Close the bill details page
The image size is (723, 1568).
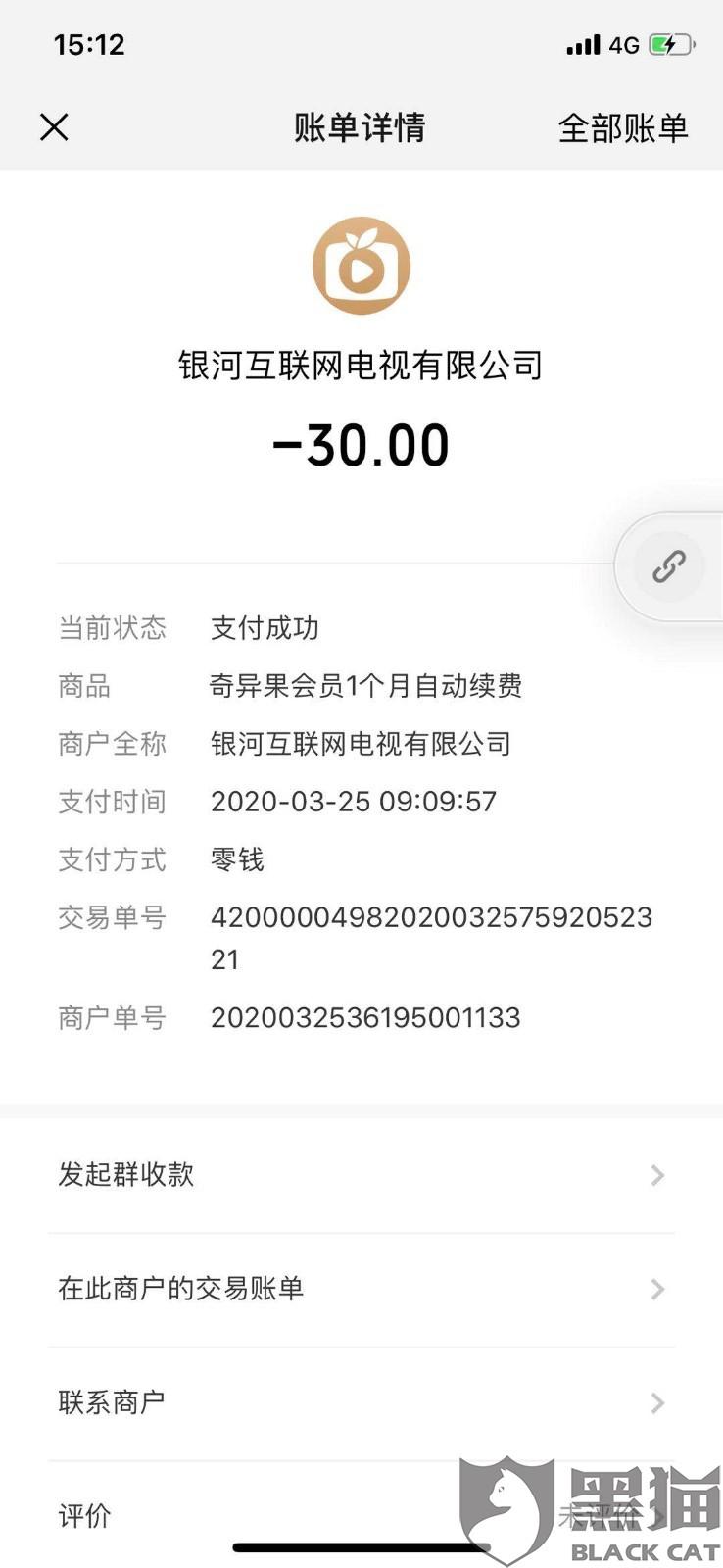tap(54, 127)
